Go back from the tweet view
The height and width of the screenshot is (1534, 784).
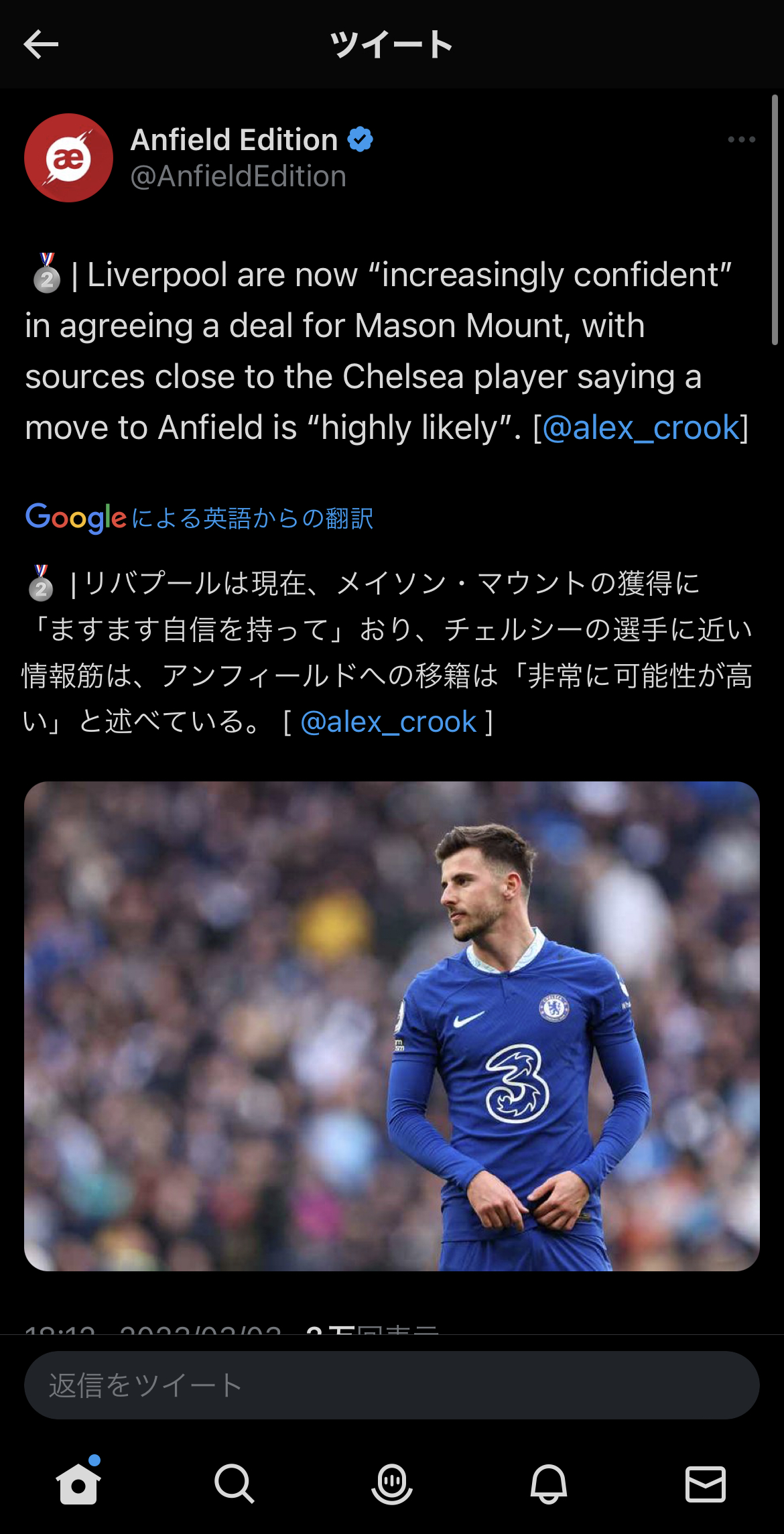pyautogui.click(x=41, y=45)
